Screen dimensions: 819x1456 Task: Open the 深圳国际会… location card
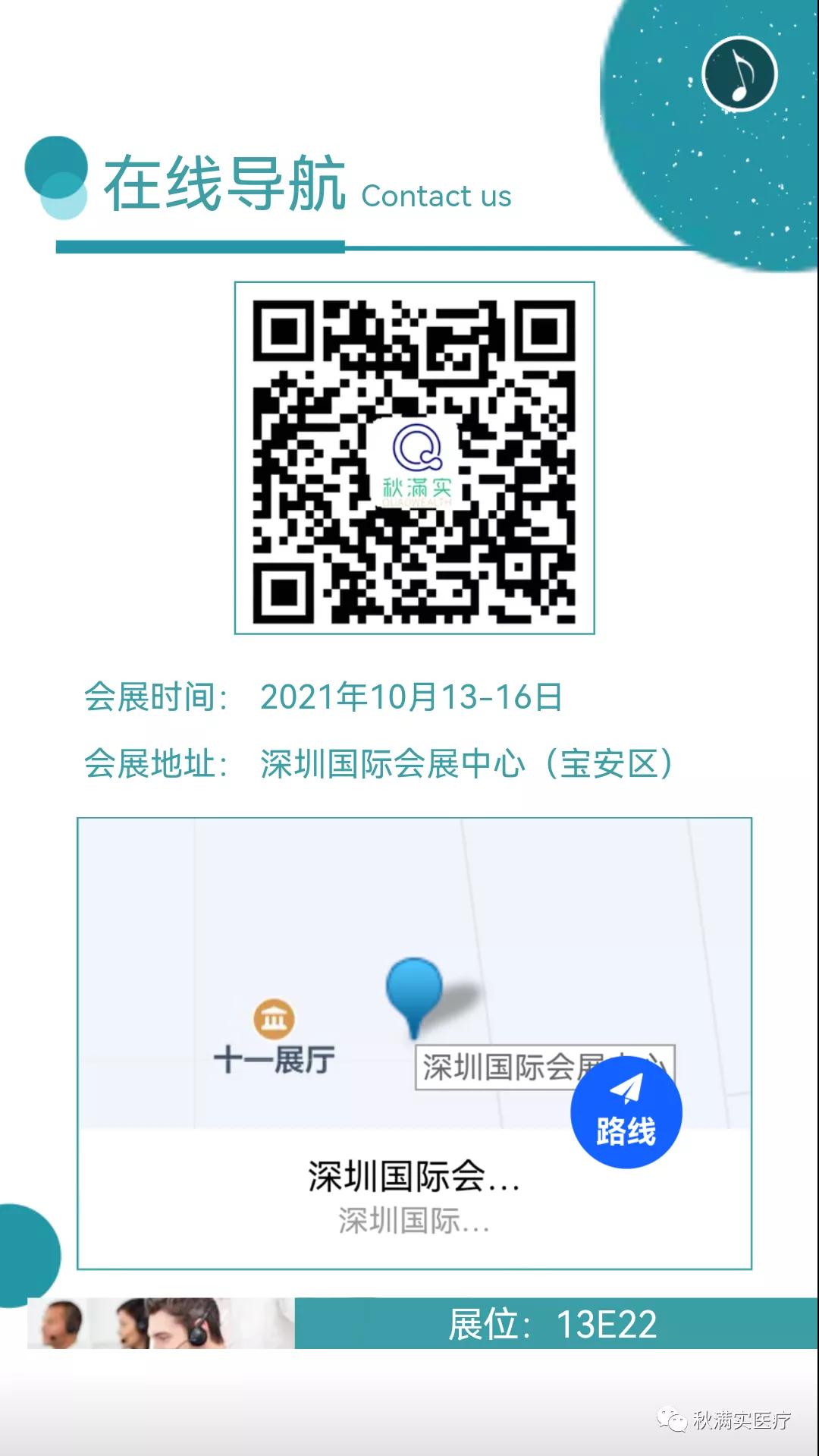[x=413, y=1196]
